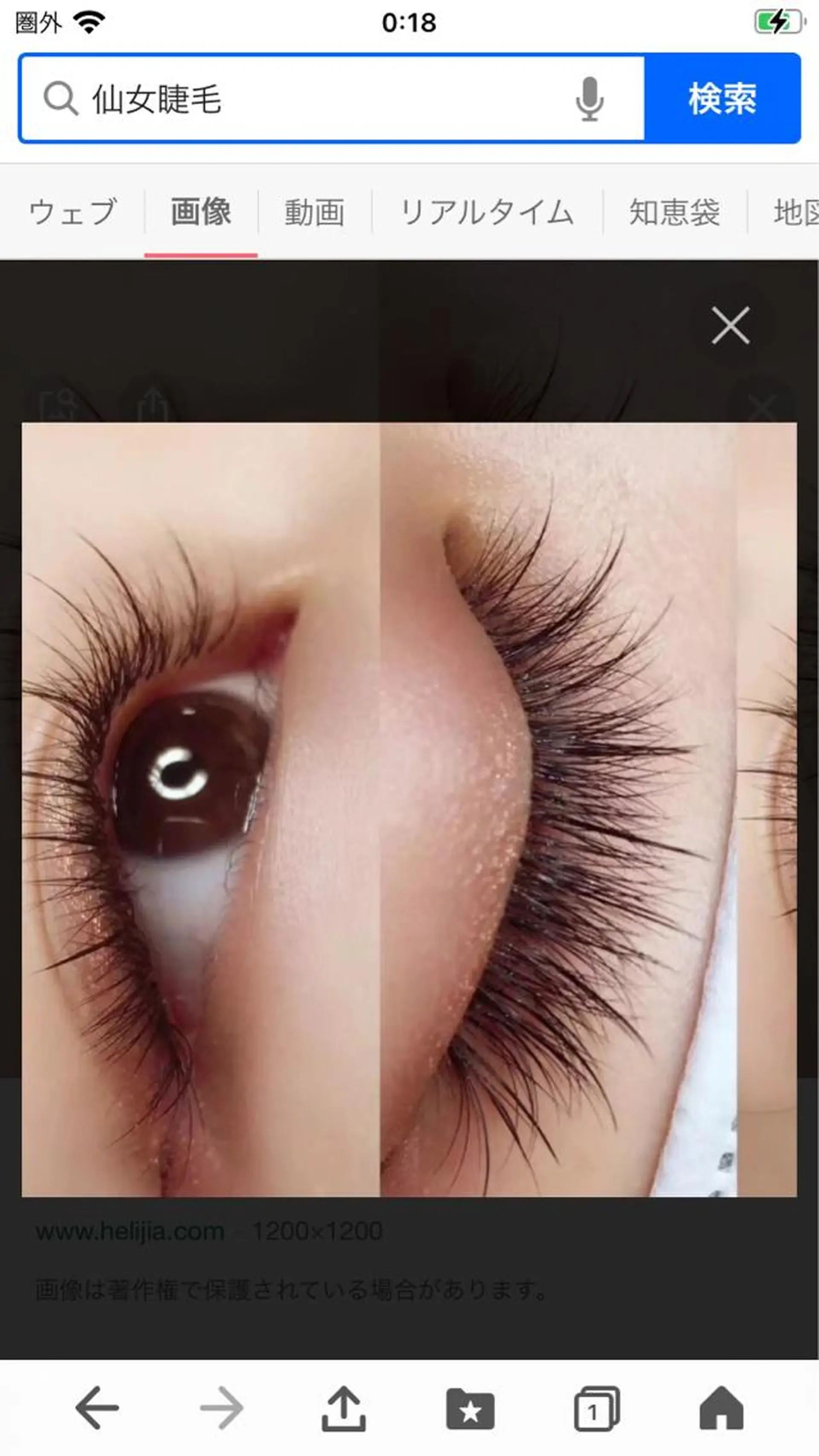Tap the voice search microphone icon
The width and height of the screenshot is (819, 1456).
click(x=588, y=99)
